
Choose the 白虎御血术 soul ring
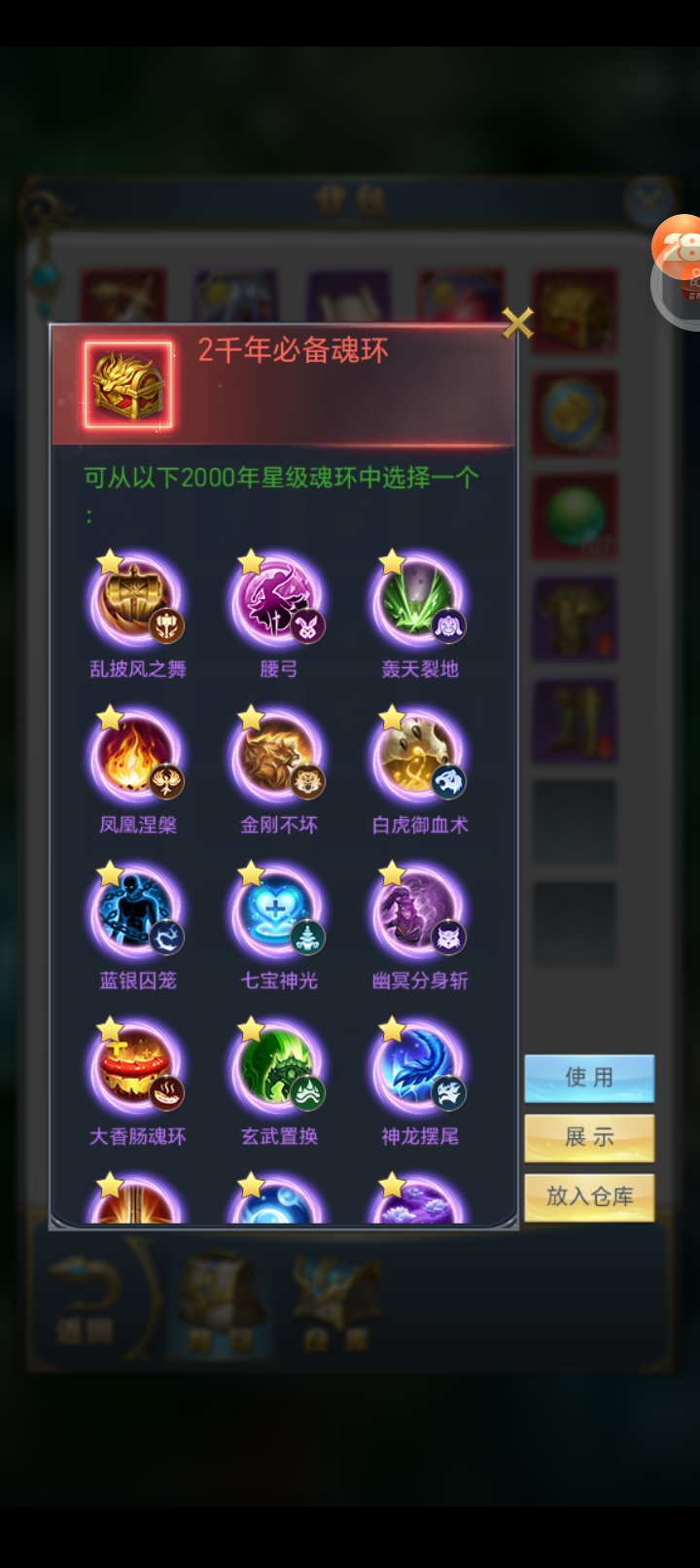pyautogui.click(x=419, y=757)
